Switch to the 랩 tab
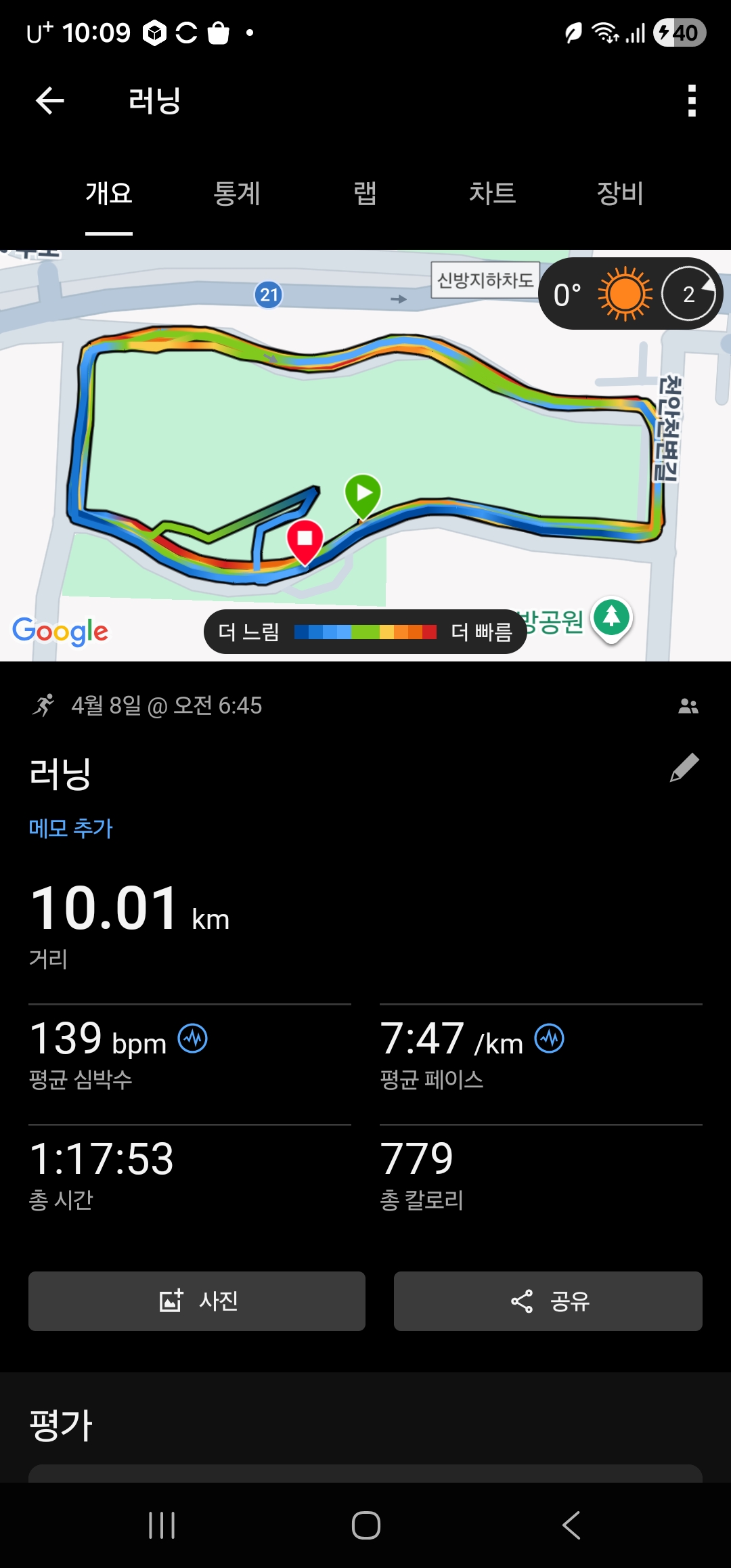731x1568 pixels. [365, 194]
